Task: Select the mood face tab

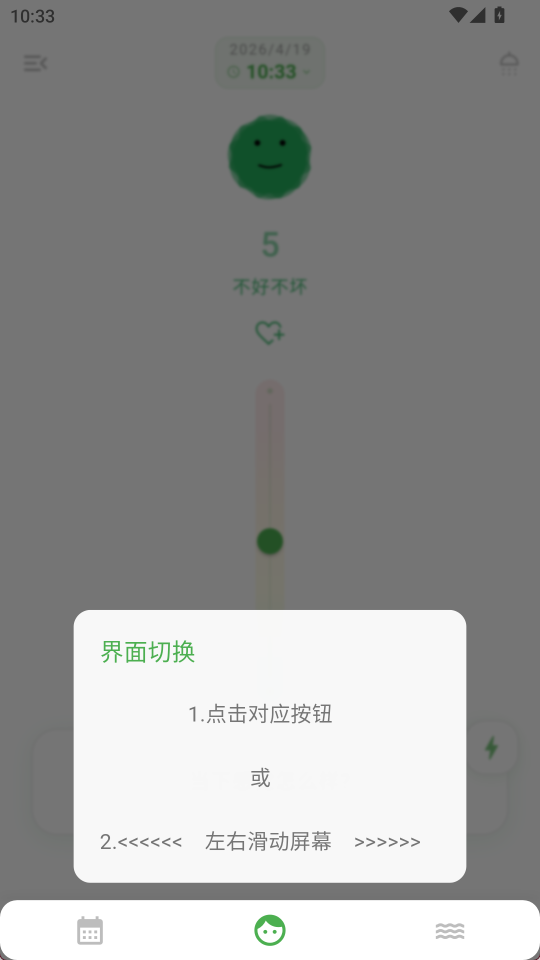Action: (x=270, y=930)
